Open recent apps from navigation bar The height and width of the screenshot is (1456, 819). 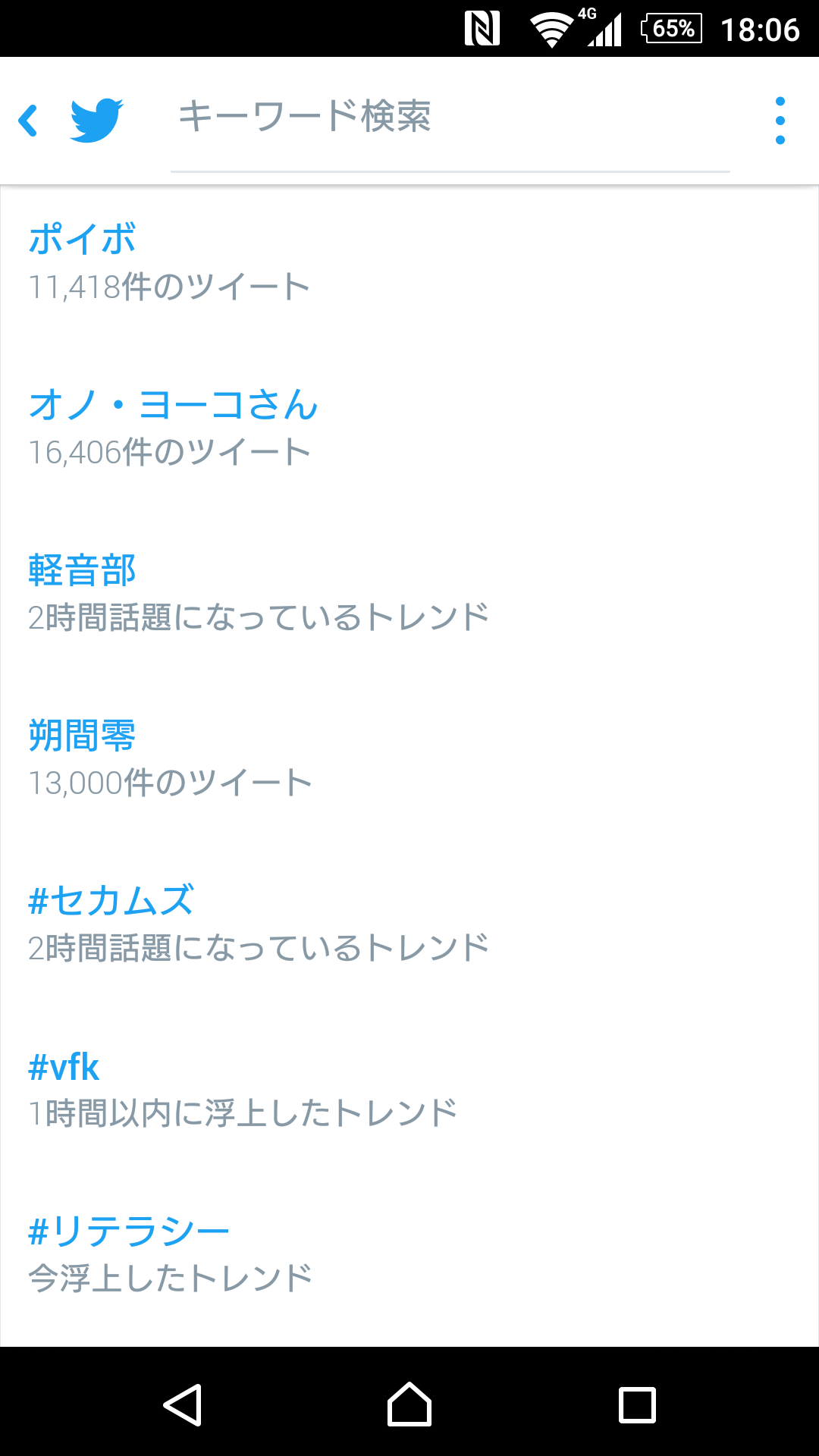[637, 1404]
